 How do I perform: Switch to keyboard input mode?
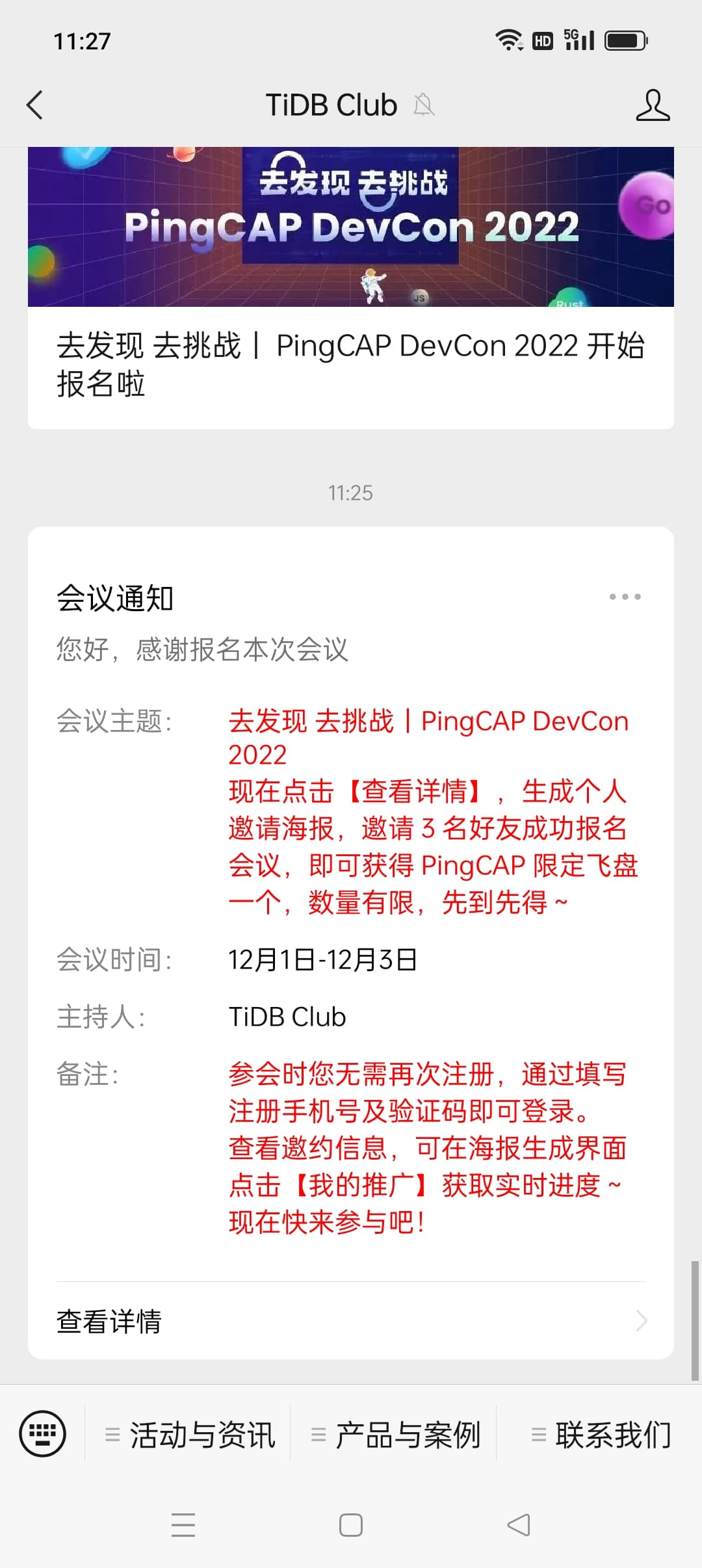[x=43, y=1433]
